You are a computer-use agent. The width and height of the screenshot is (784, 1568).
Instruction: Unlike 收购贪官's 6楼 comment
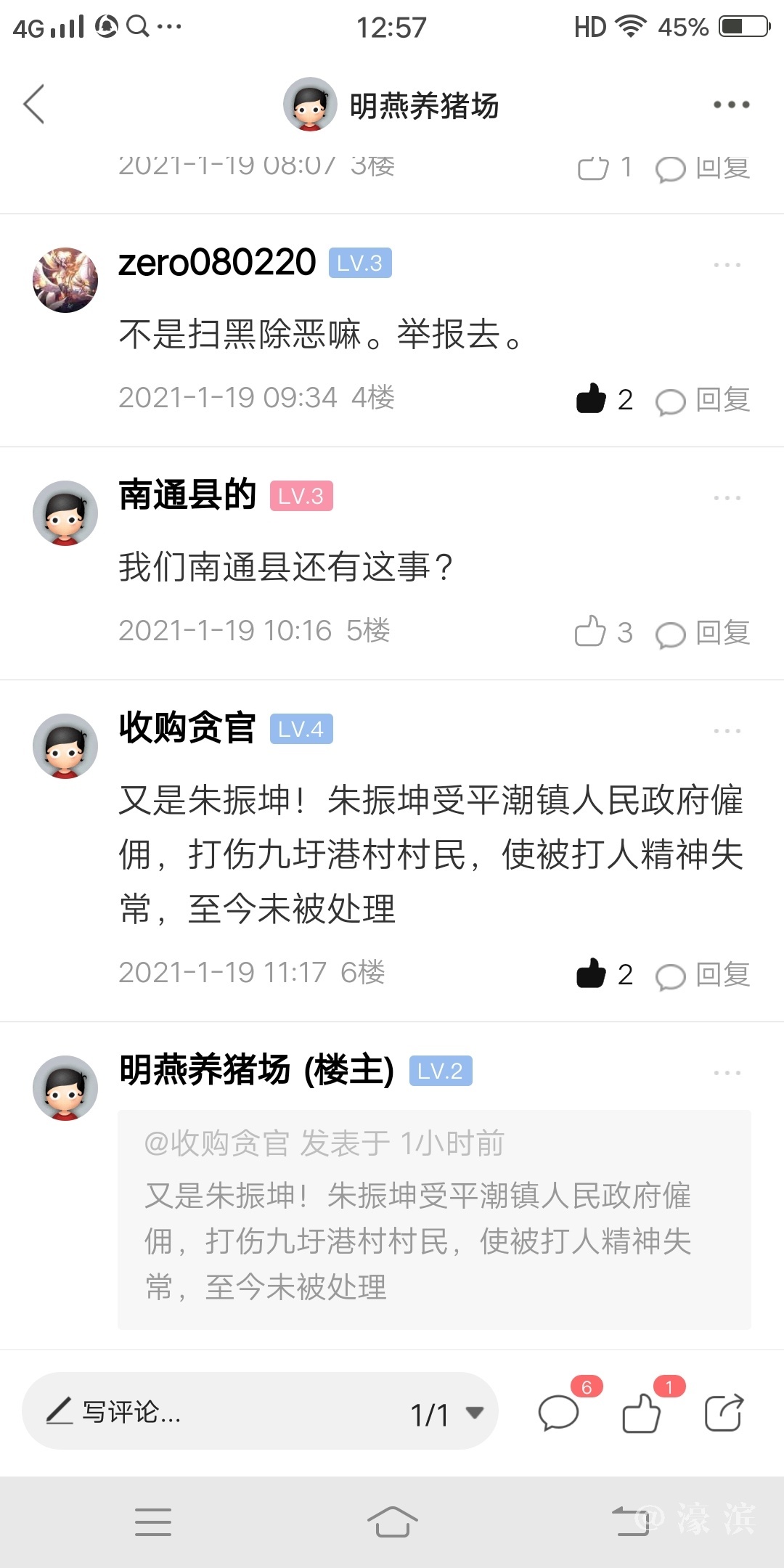592,973
